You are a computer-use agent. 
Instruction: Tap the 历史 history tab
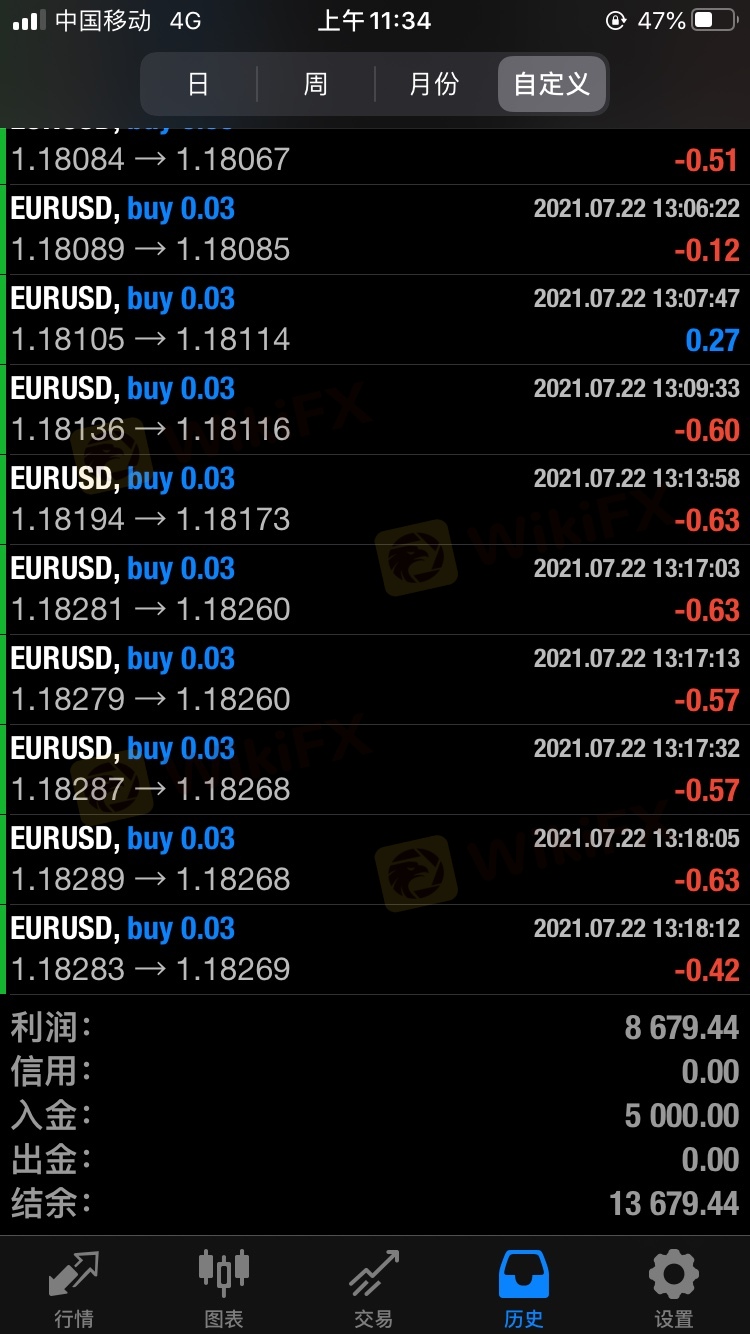[524, 1288]
